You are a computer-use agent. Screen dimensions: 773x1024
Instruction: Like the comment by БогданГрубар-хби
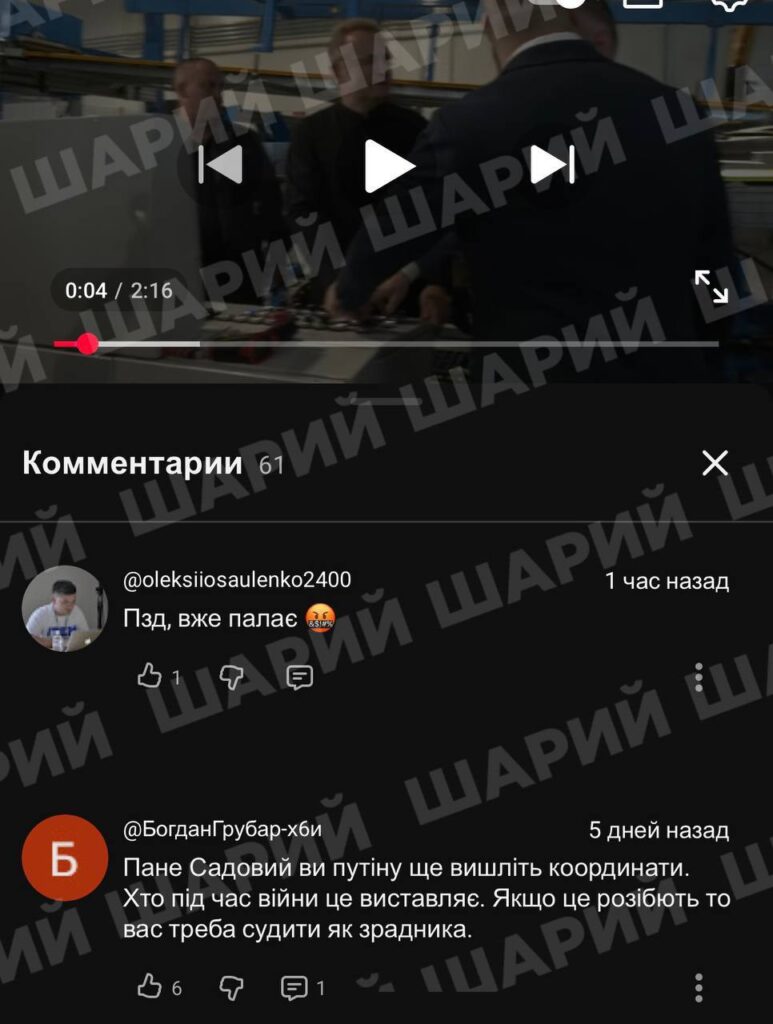[150, 987]
